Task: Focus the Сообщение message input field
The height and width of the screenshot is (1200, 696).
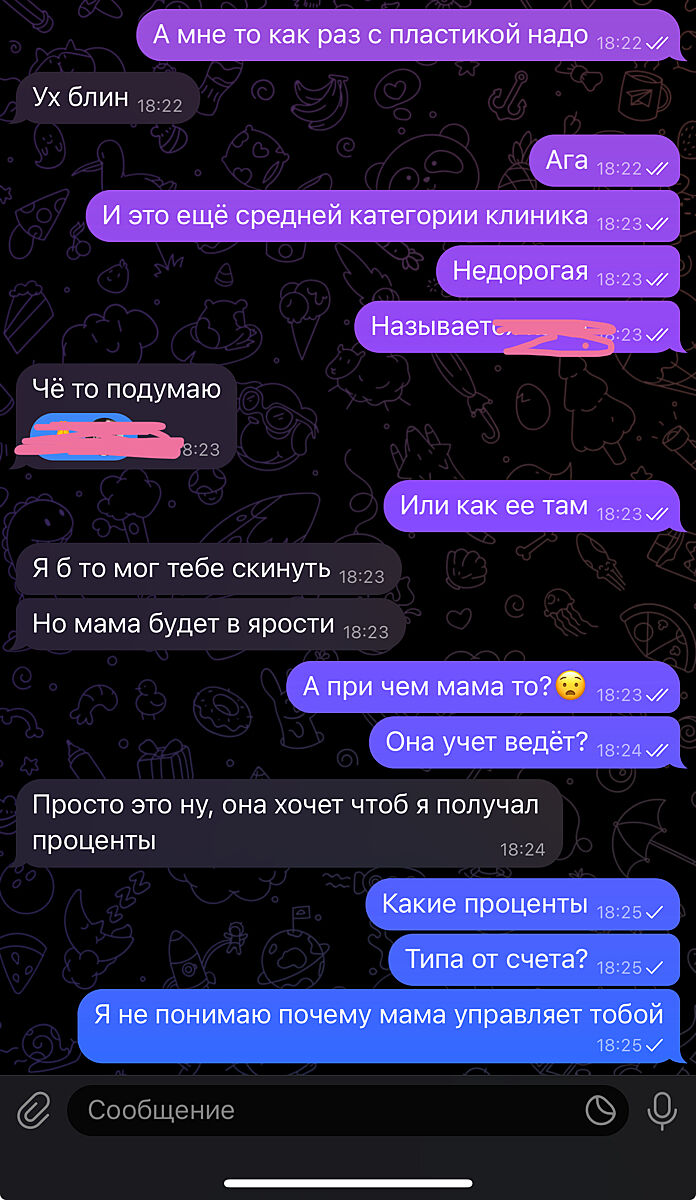Action: coord(320,1110)
